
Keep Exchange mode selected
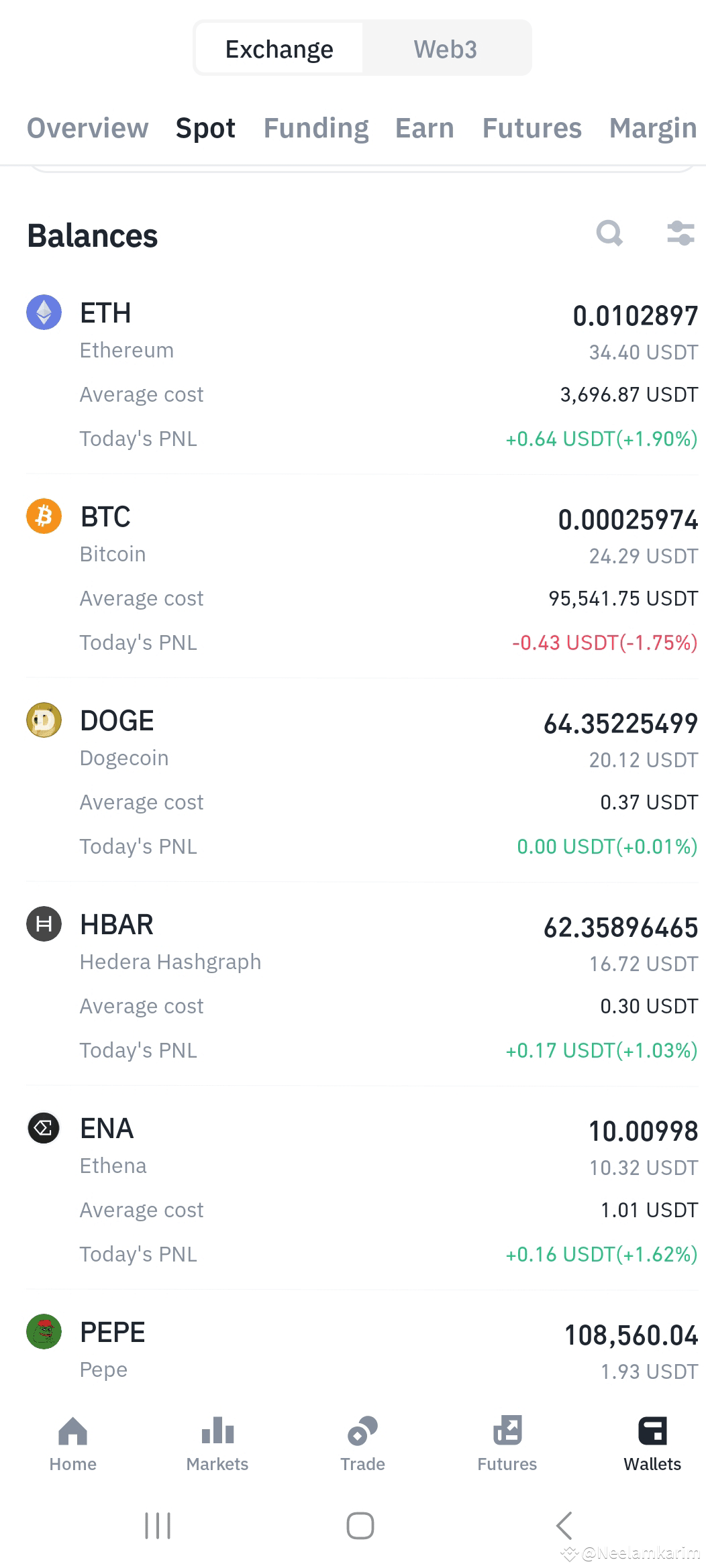point(279,48)
